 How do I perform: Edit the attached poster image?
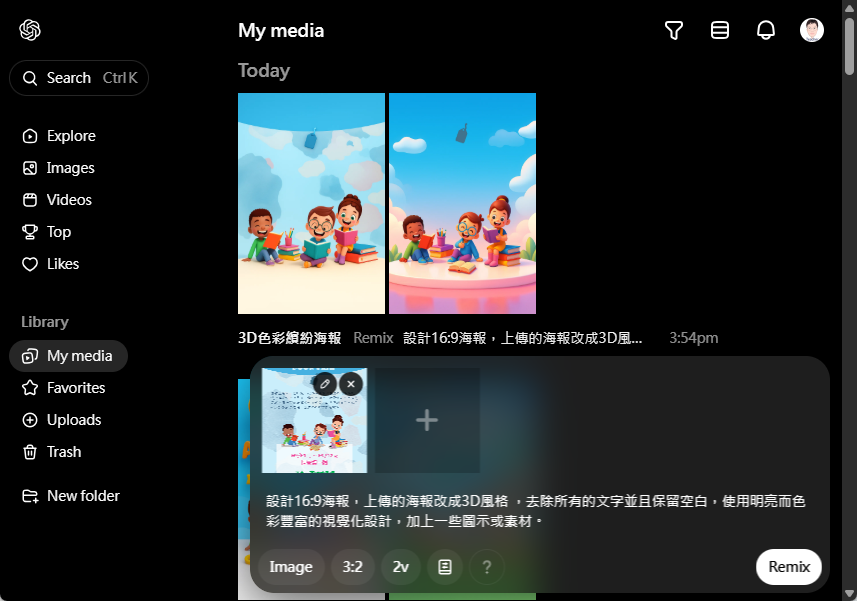pos(324,383)
